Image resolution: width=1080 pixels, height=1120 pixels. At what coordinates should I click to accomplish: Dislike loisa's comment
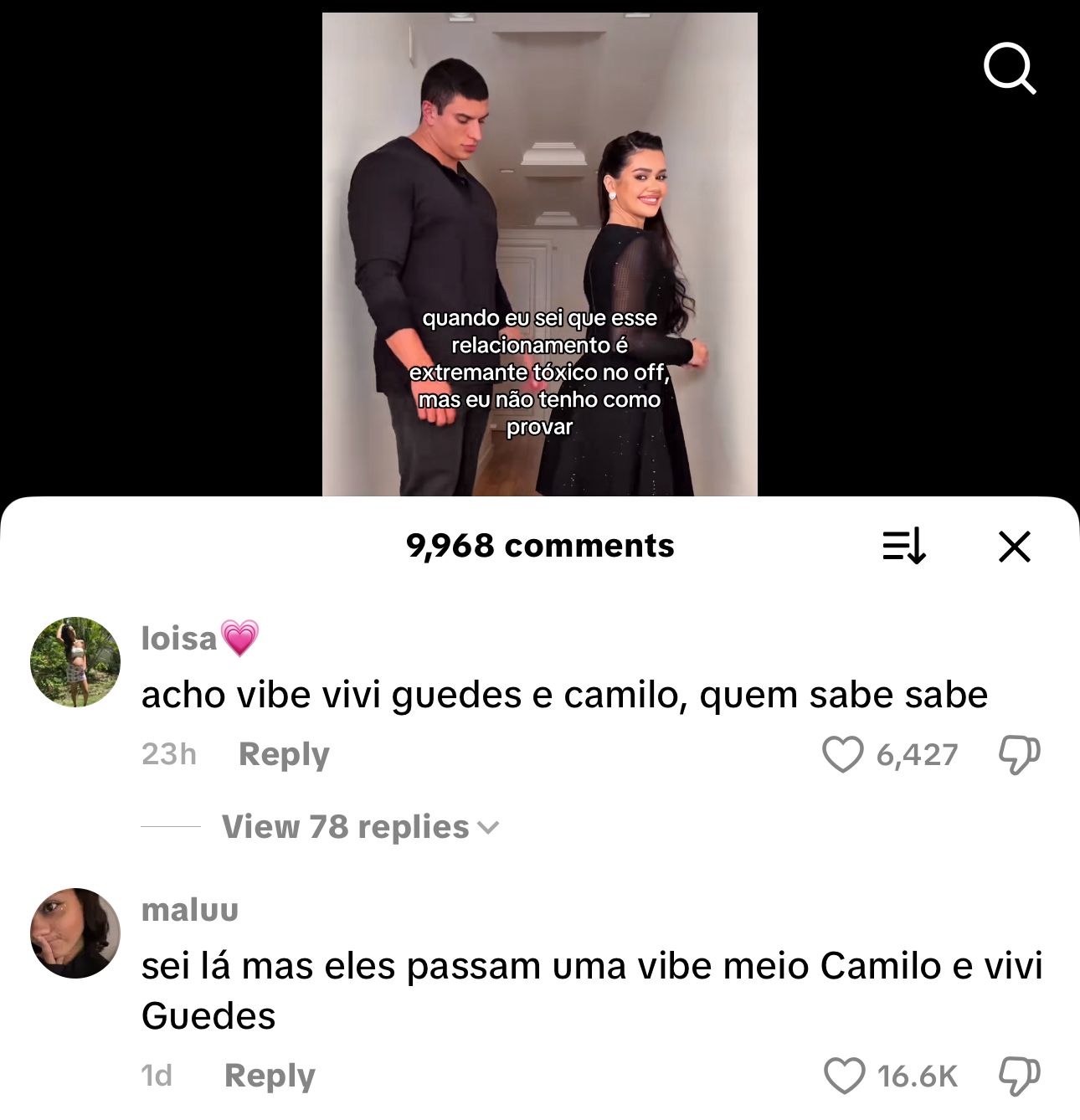tap(1019, 754)
